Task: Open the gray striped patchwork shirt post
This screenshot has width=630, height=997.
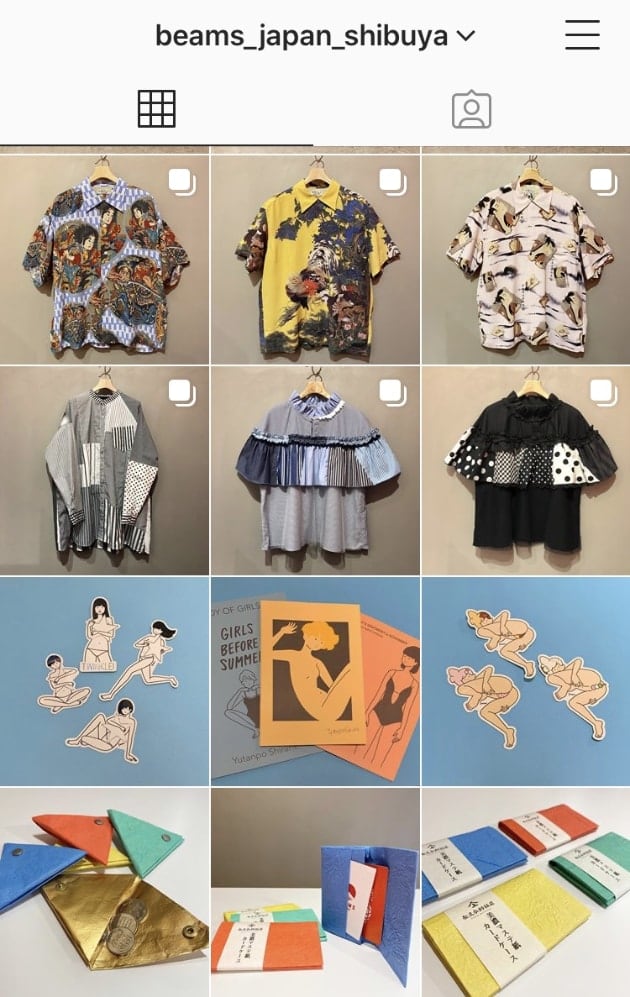Action: click(104, 471)
